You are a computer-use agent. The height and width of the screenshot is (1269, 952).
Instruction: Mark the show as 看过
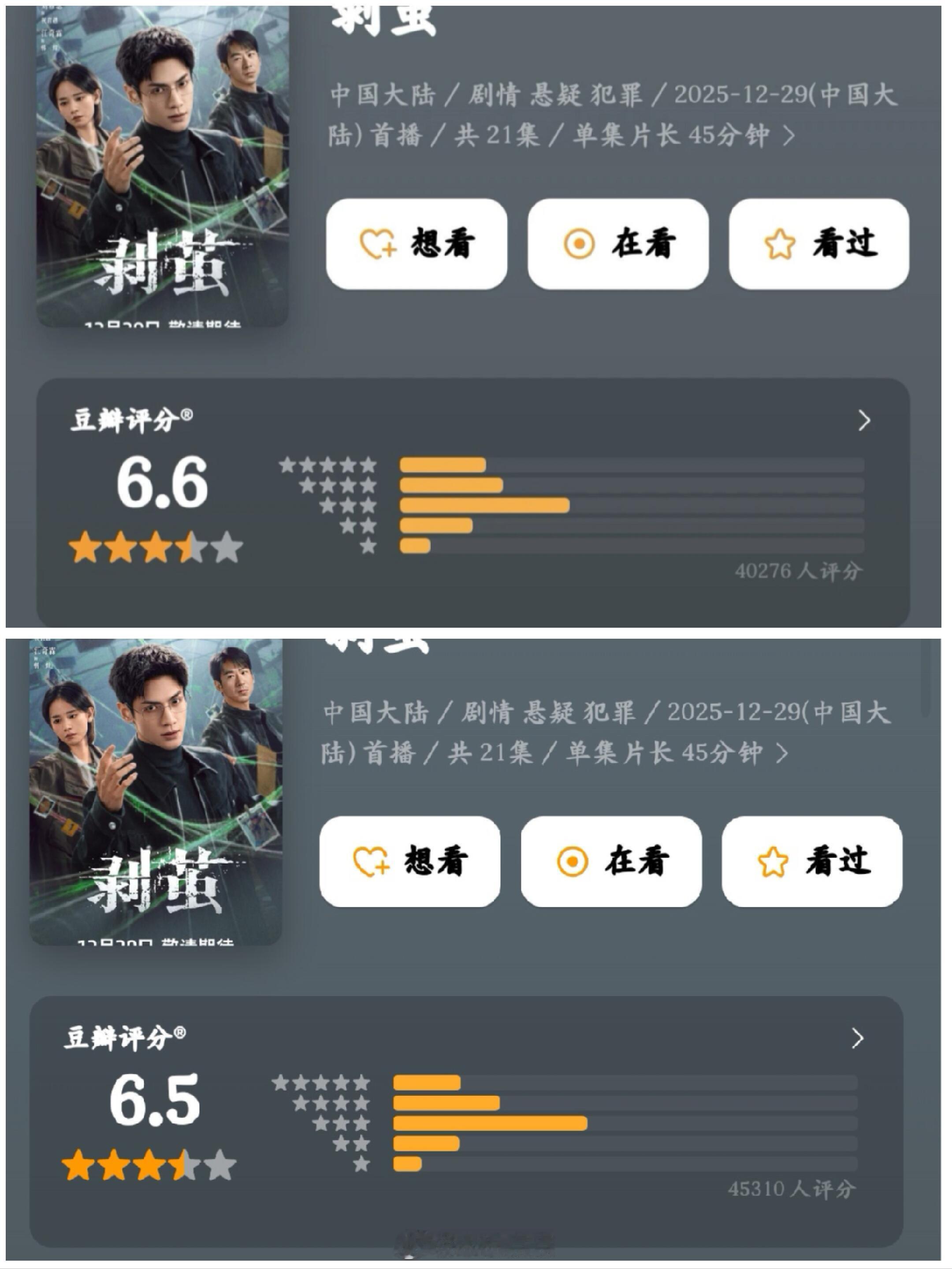[820, 244]
